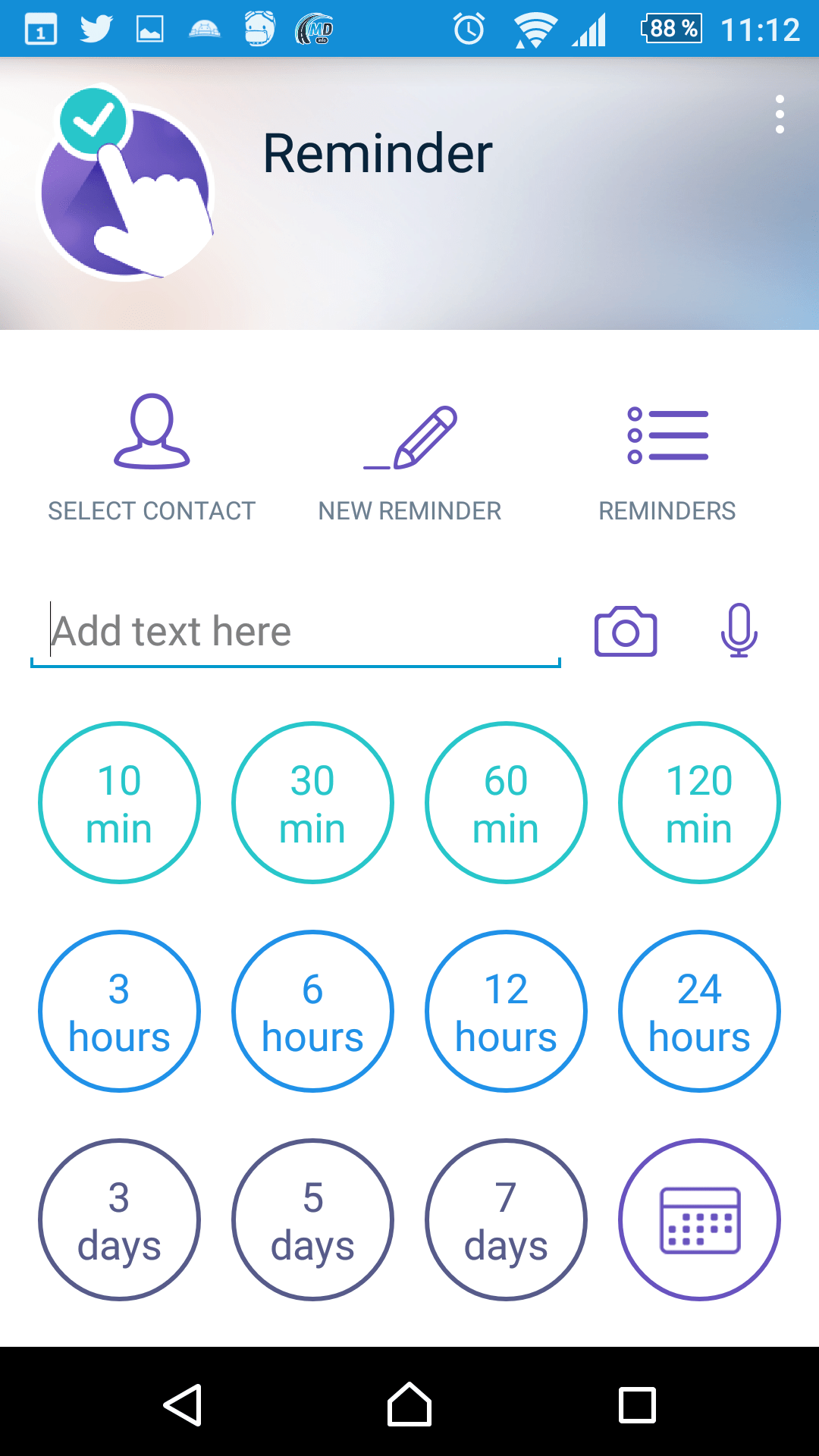
Task: Remind me in 3 days
Action: [x=119, y=1219]
